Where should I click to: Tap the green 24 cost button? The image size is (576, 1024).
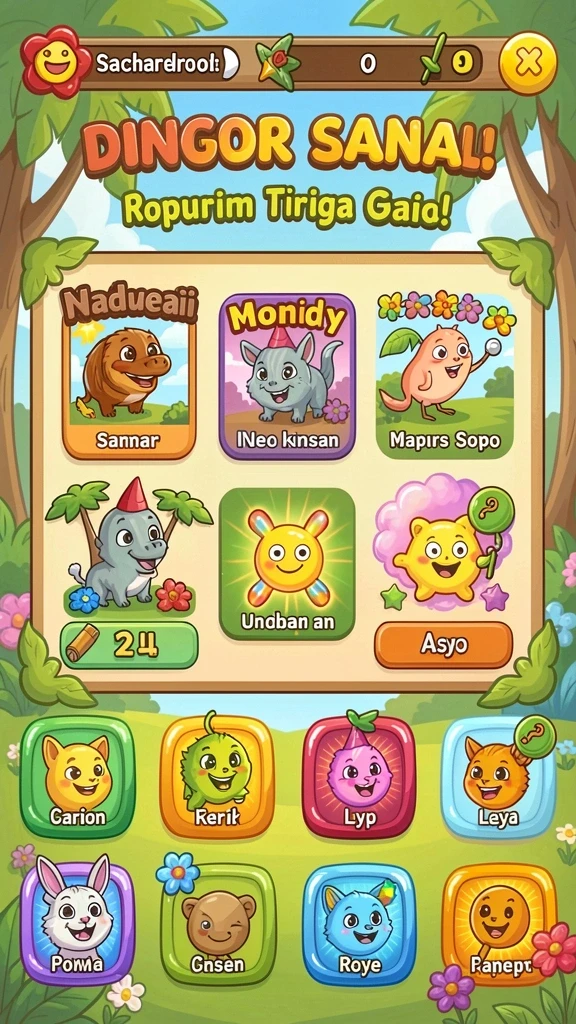click(129, 645)
